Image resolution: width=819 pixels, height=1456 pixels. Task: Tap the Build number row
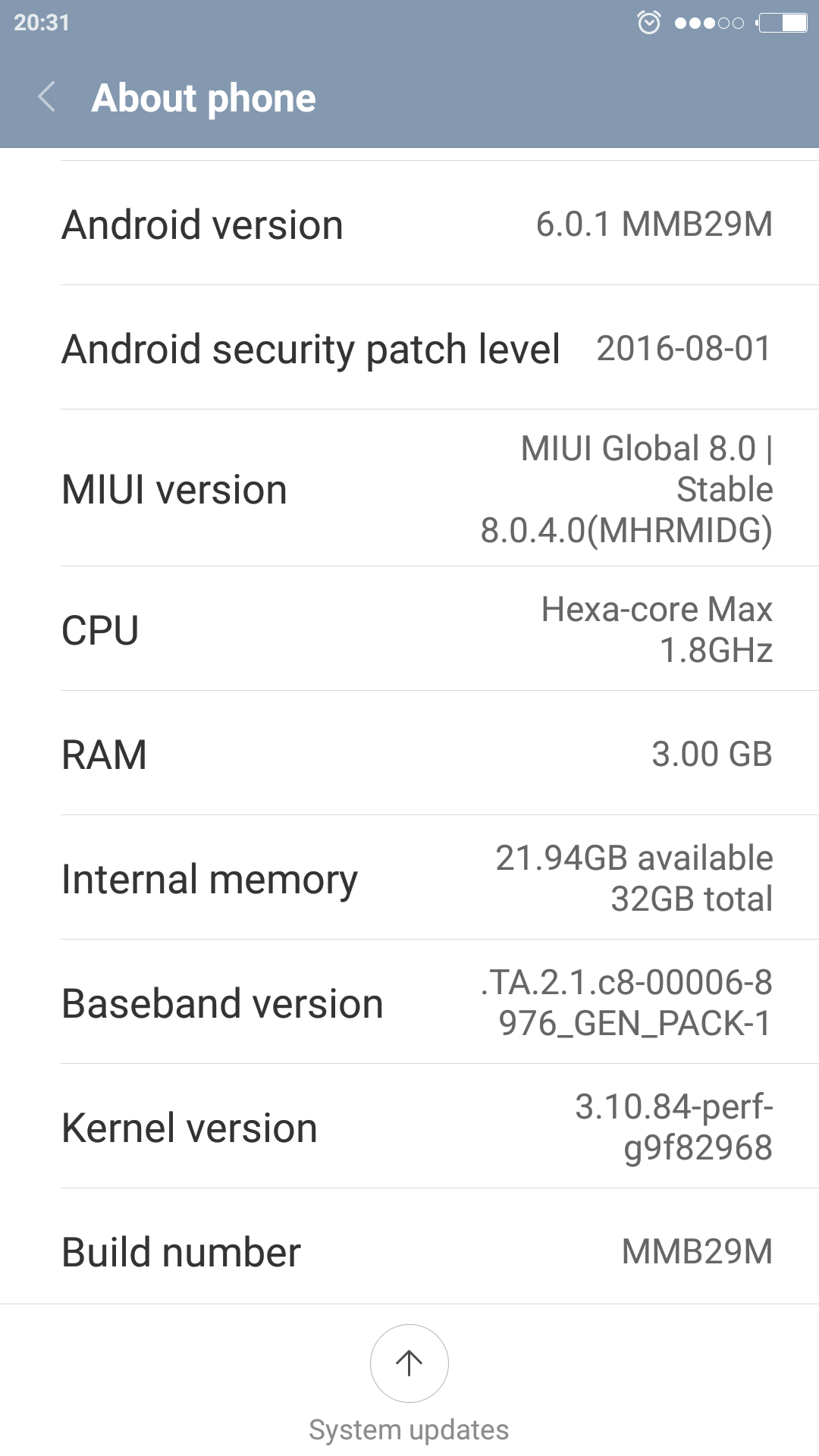tap(409, 1251)
